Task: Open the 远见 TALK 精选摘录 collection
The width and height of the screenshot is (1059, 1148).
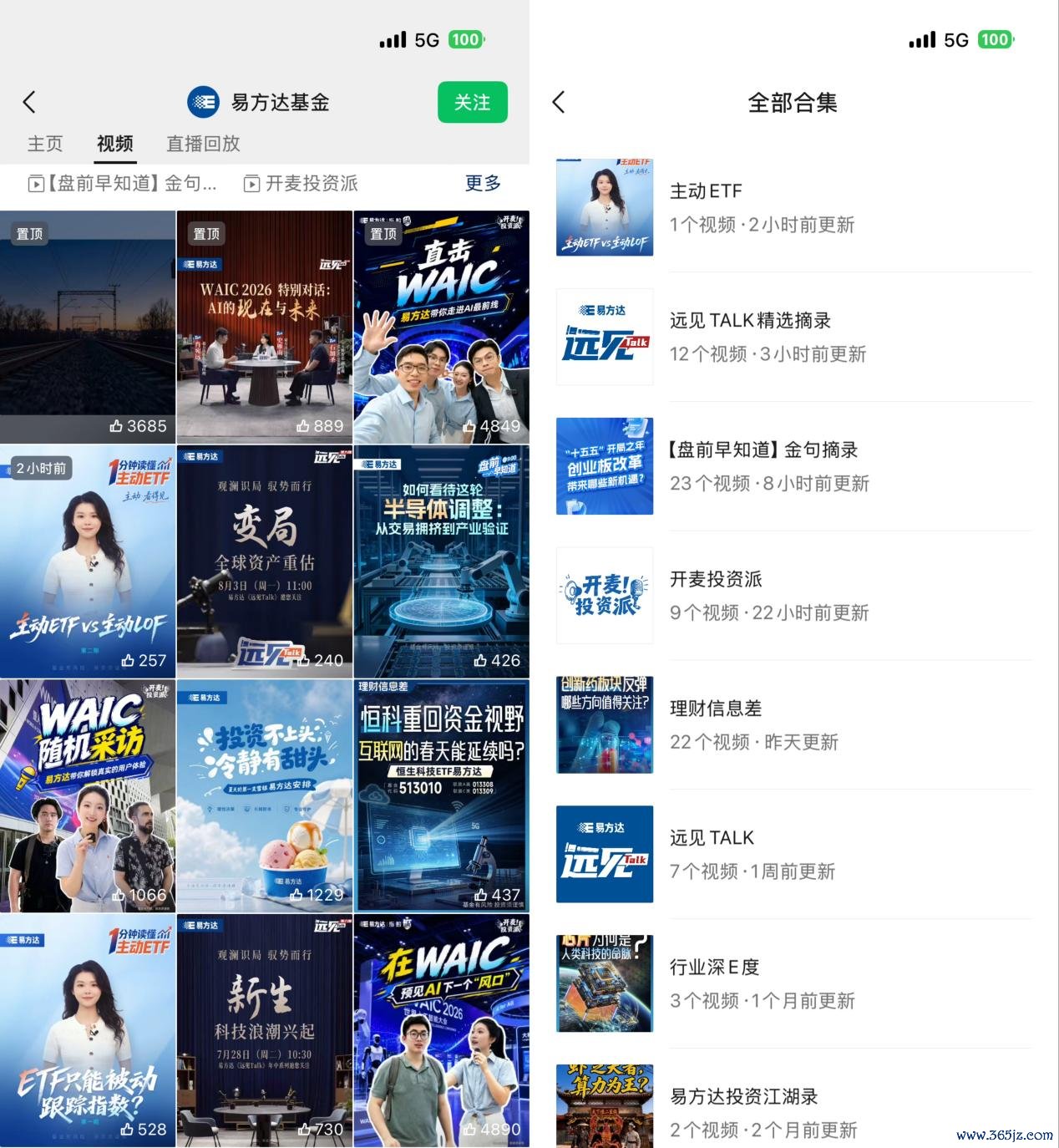Action: click(x=794, y=337)
